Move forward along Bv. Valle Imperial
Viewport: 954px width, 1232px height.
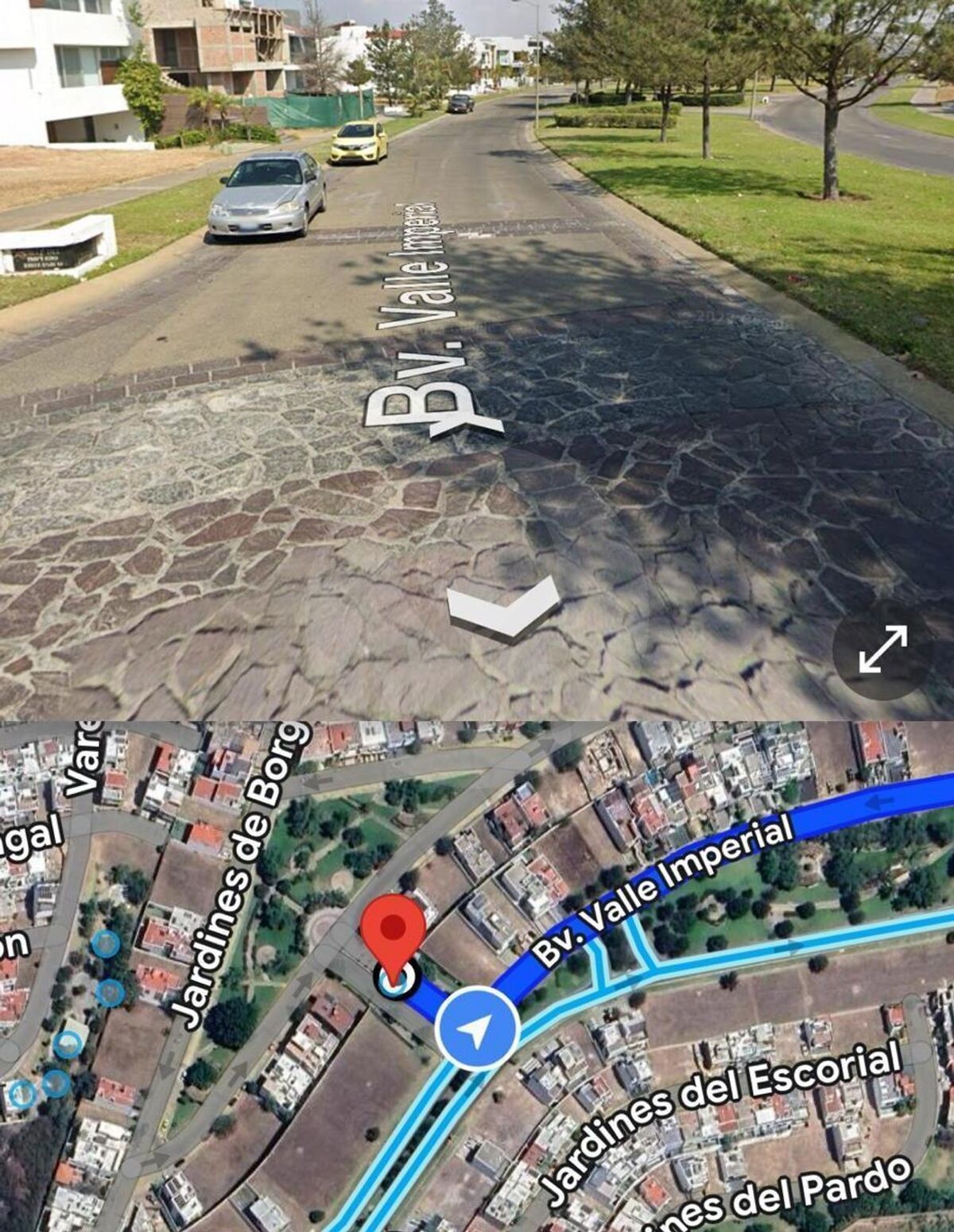(503, 607)
